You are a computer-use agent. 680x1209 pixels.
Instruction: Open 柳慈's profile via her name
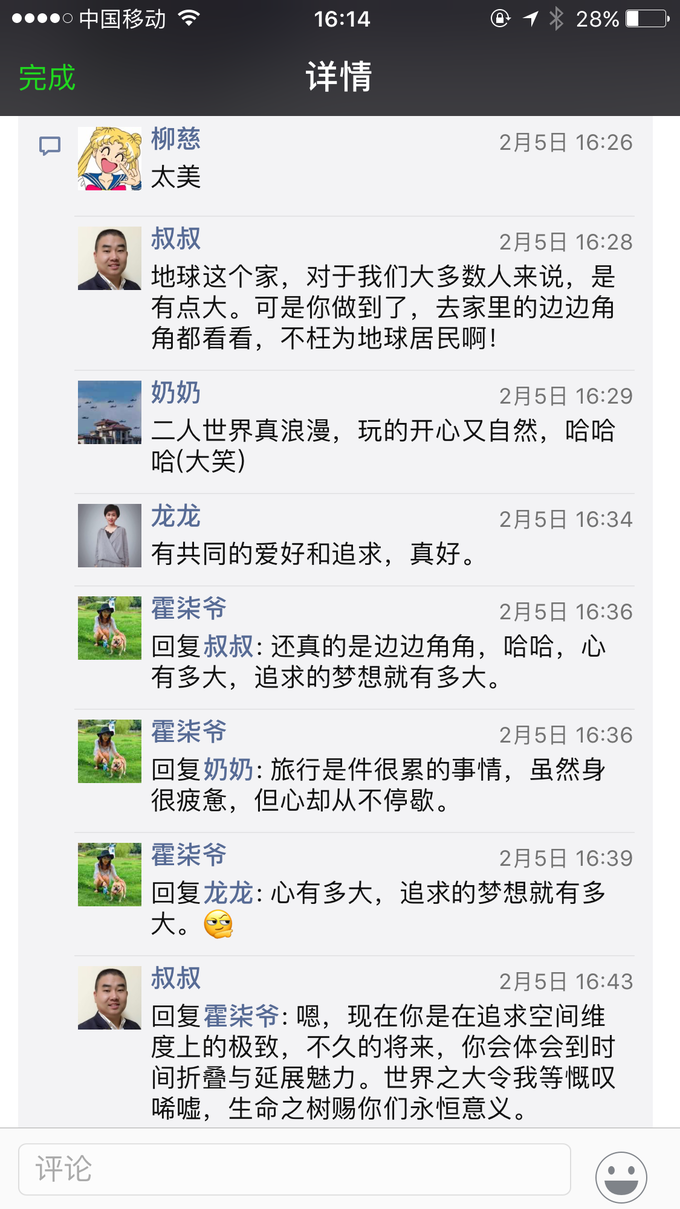coord(175,139)
